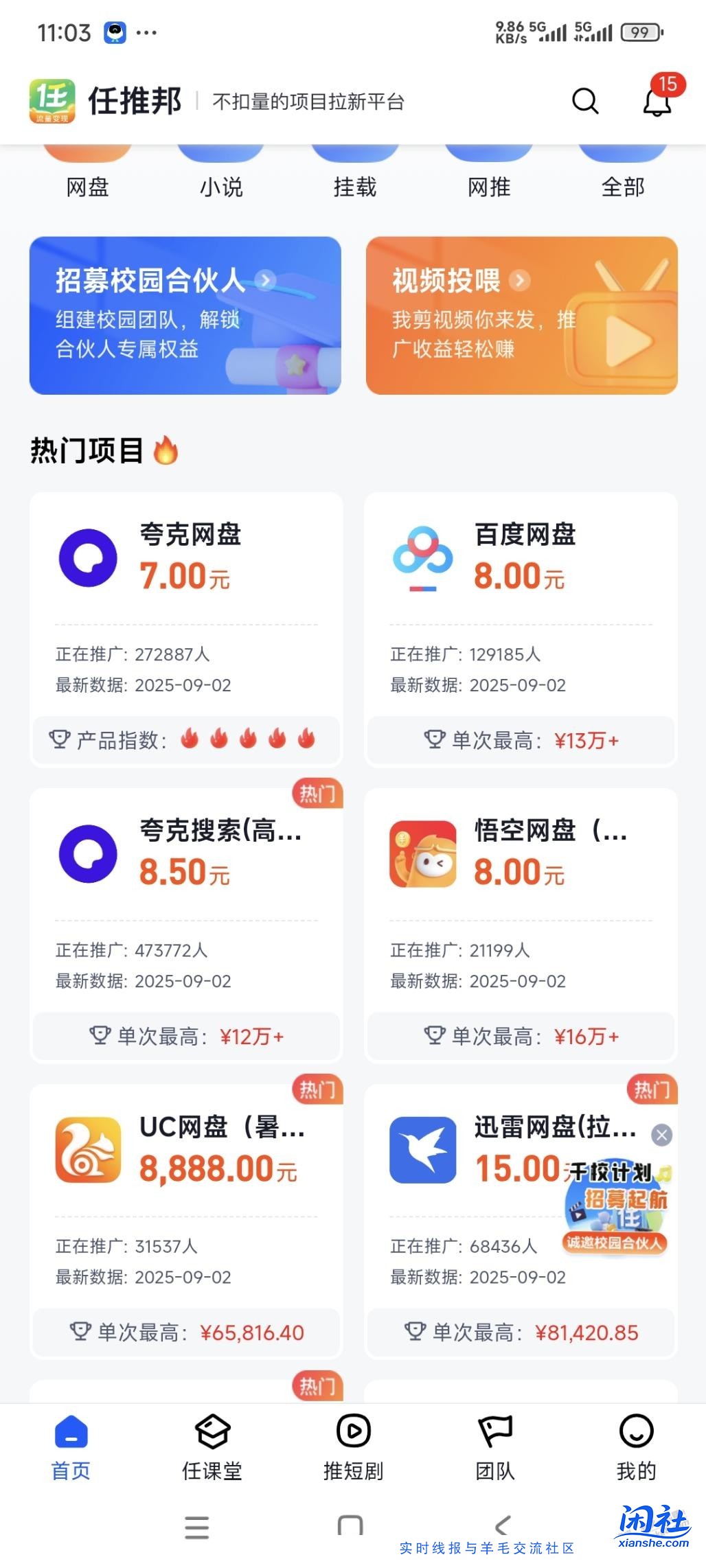Open the search icon in the top bar
This screenshot has height=1568, width=706.
[x=583, y=101]
